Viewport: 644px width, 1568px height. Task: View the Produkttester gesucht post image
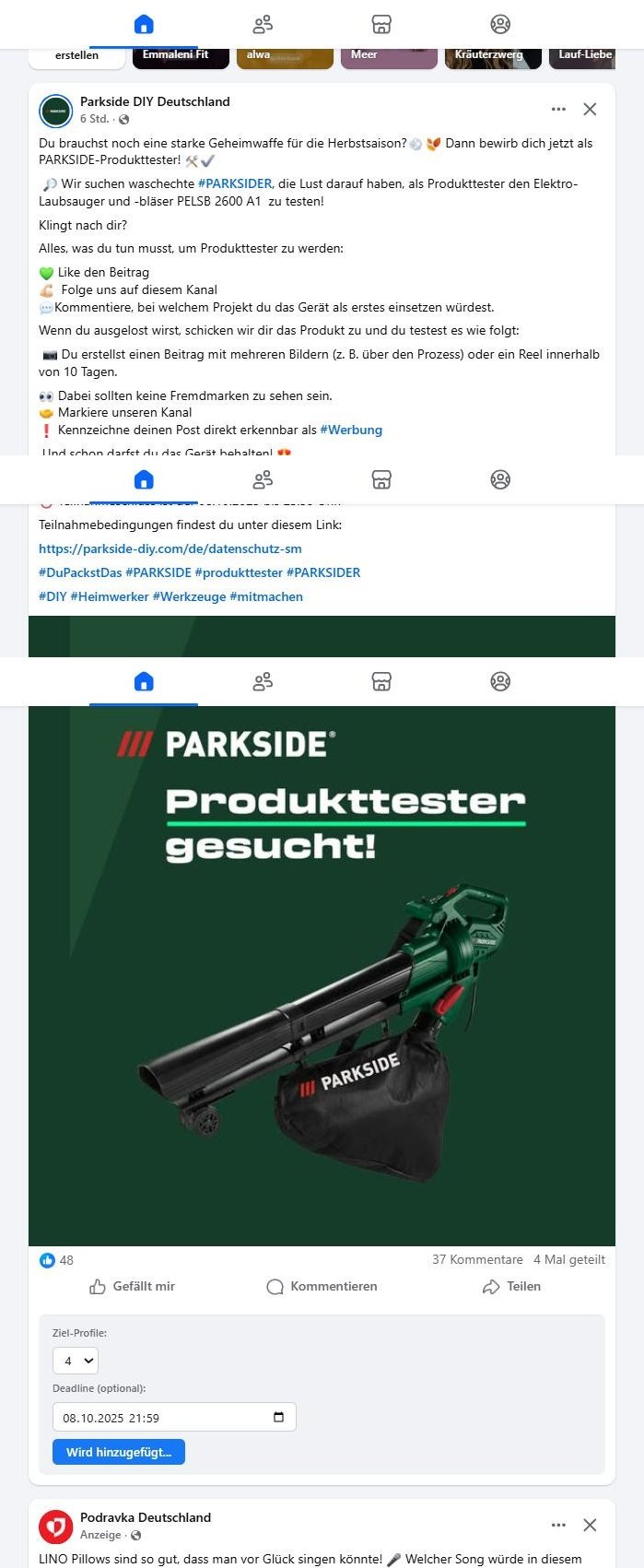pyautogui.click(x=322, y=975)
